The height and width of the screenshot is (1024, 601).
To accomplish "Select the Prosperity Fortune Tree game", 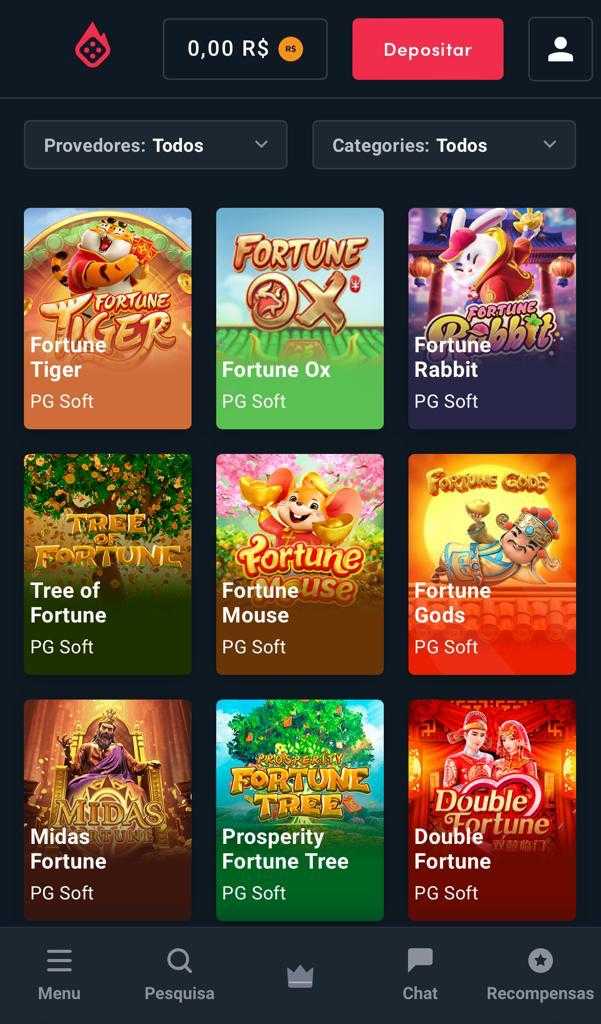I will click(300, 810).
